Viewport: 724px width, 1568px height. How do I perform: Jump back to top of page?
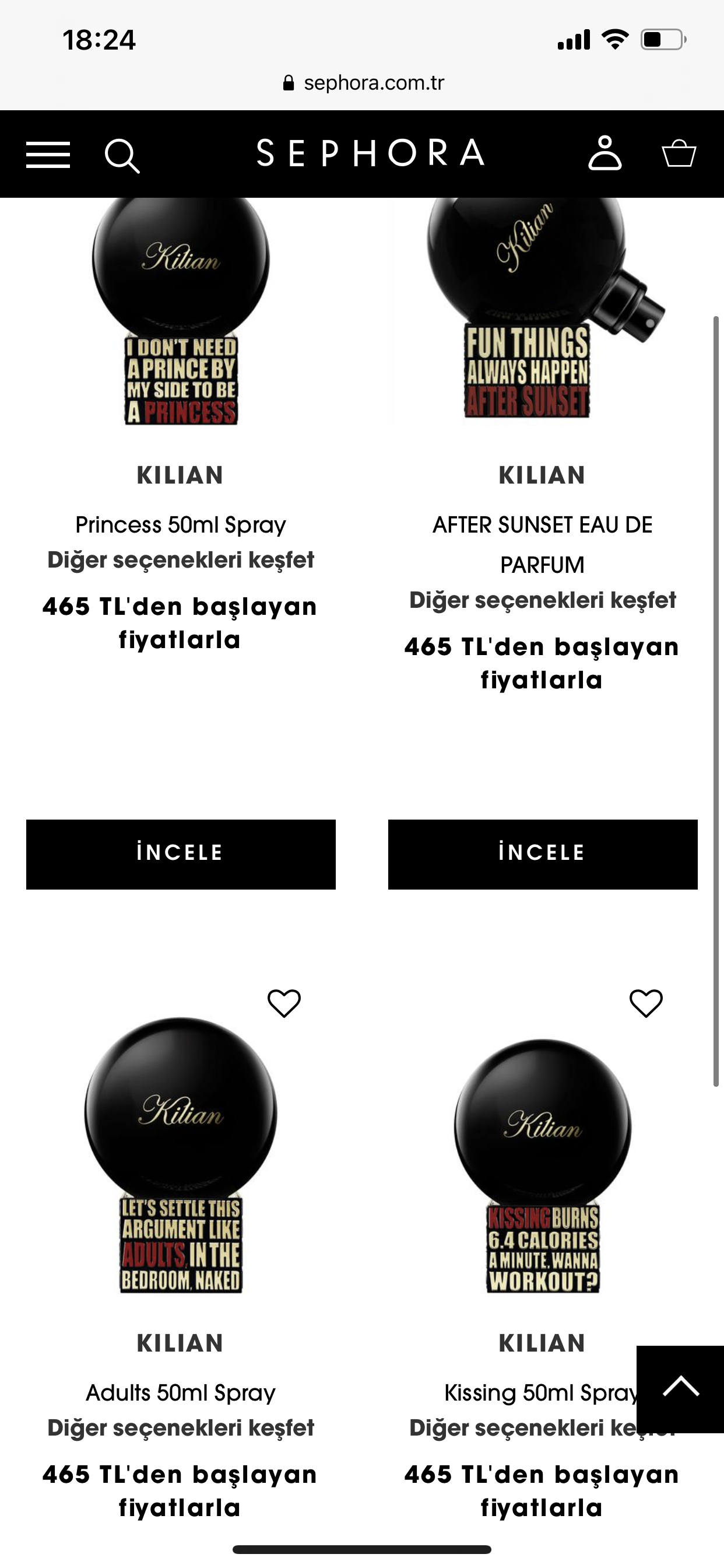680,1389
